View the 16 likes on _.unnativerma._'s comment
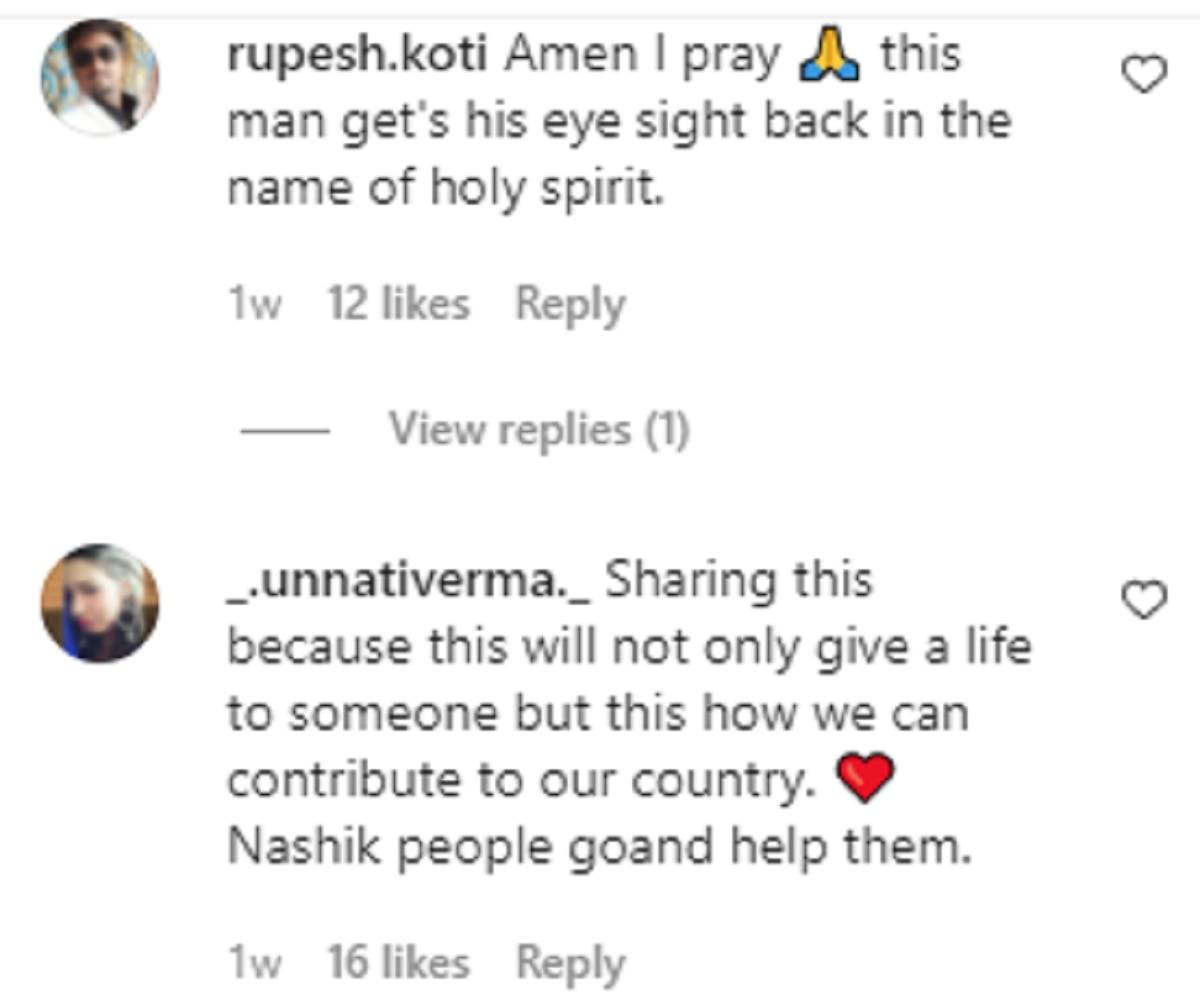Image resolution: width=1200 pixels, height=1000 pixels. pos(399,963)
